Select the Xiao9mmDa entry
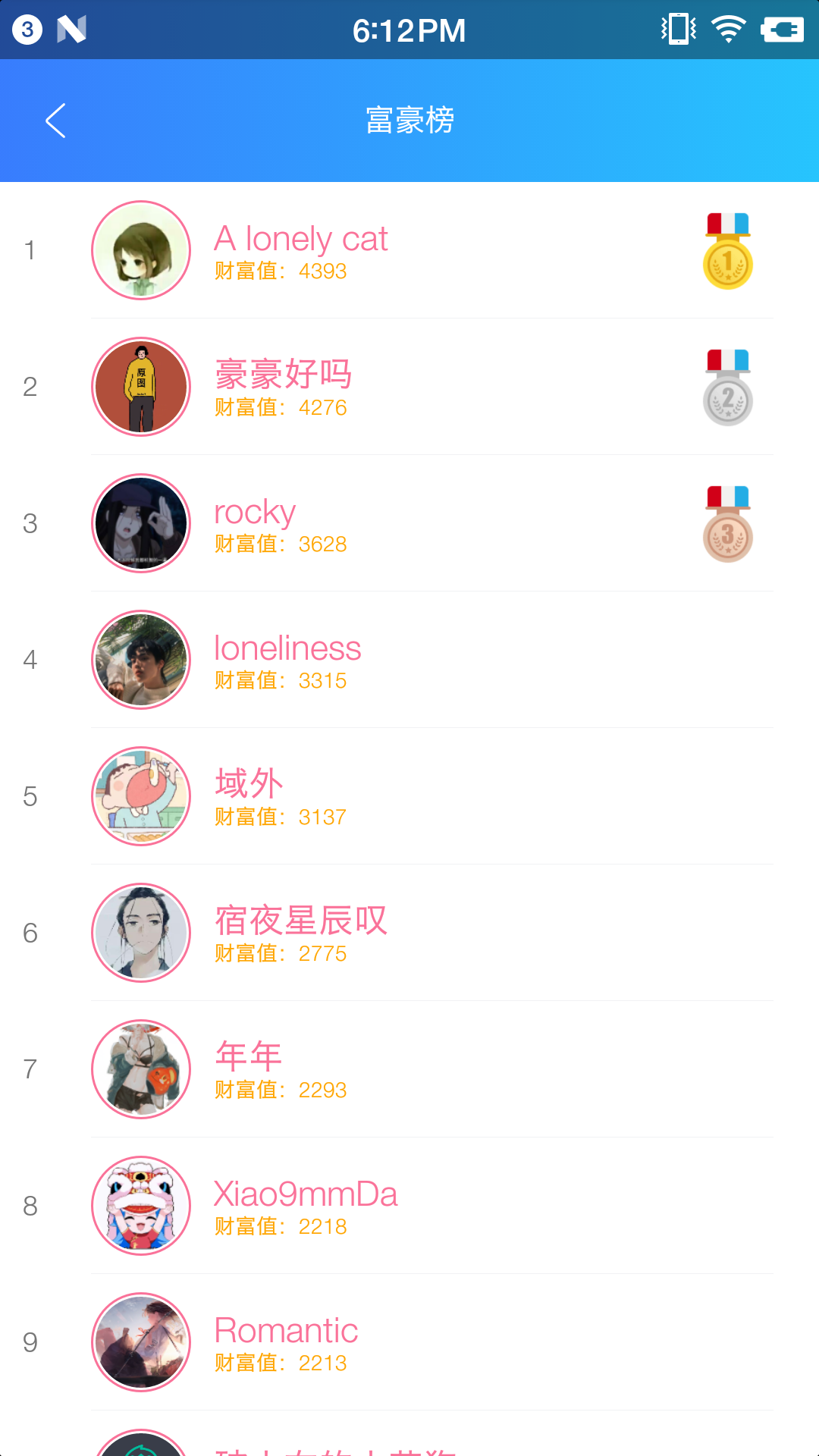 coord(409,1206)
